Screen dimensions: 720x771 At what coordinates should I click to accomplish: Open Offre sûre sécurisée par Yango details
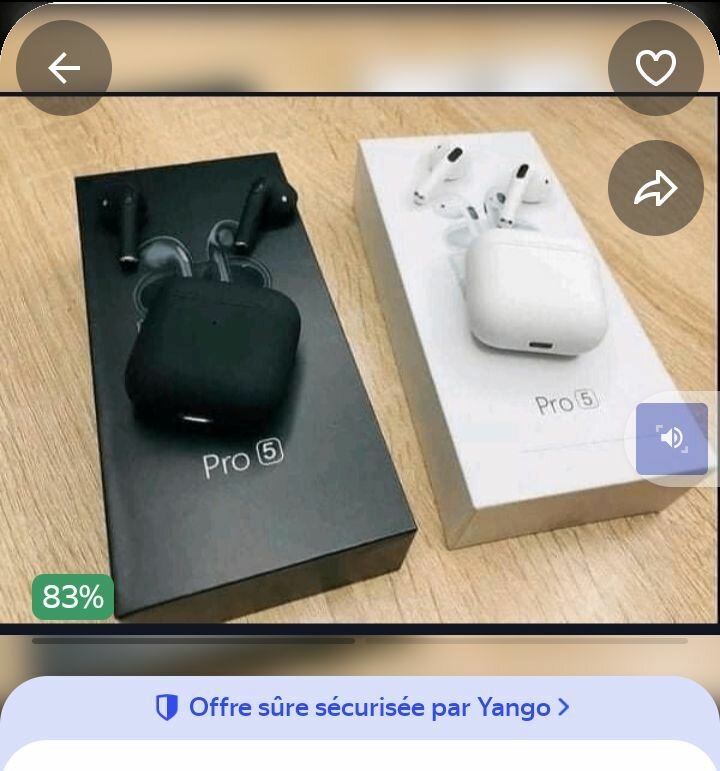pos(362,708)
